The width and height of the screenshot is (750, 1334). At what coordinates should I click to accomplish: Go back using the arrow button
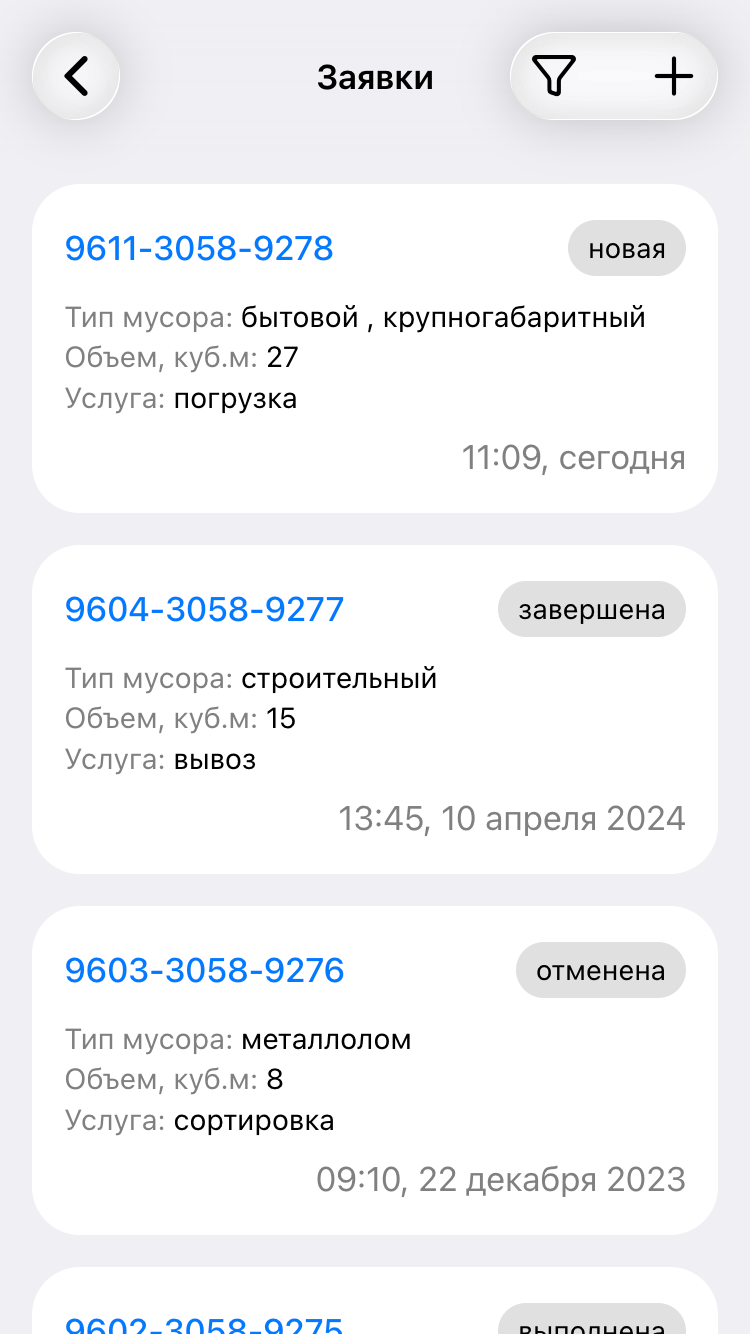[x=76, y=76]
